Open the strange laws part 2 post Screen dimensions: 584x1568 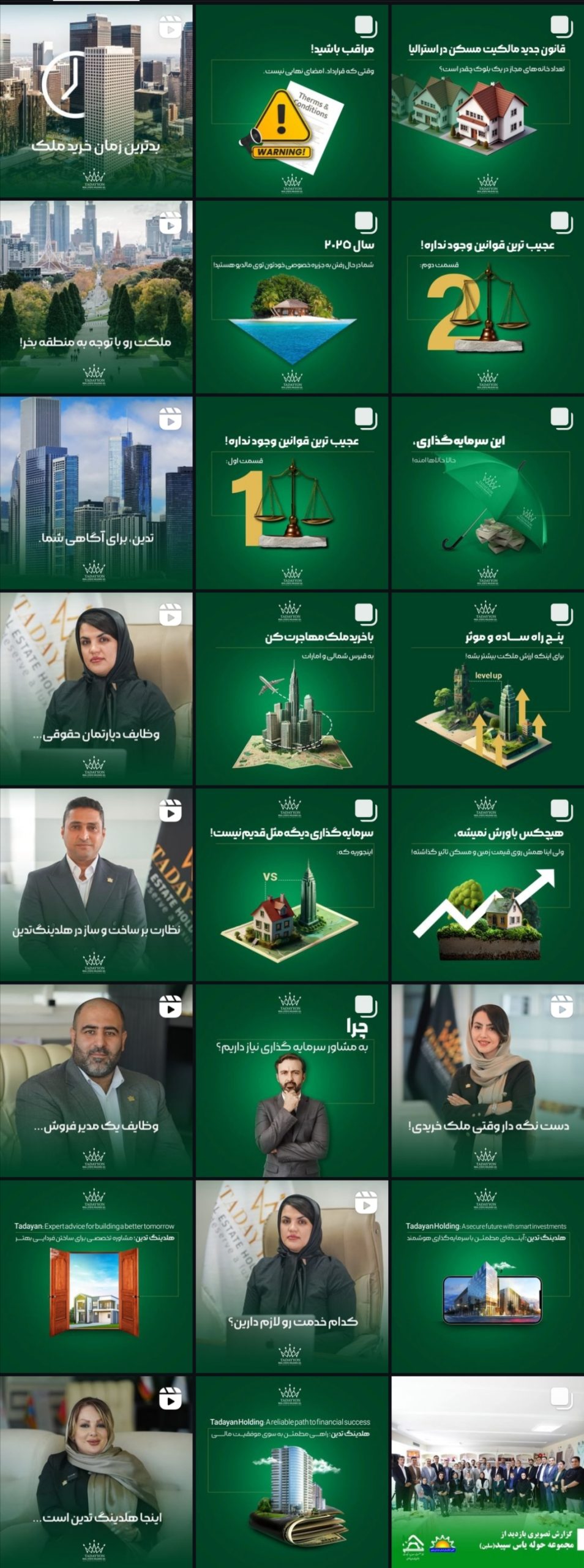click(487, 297)
